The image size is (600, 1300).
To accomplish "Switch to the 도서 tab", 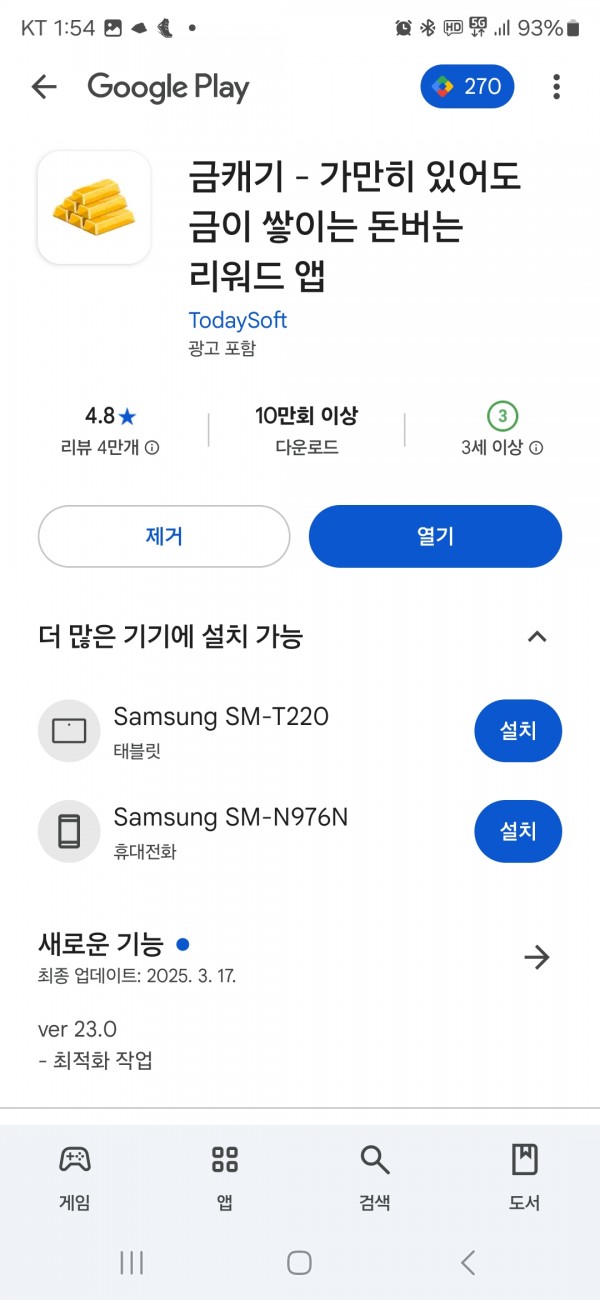I will (x=525, y=1178).
